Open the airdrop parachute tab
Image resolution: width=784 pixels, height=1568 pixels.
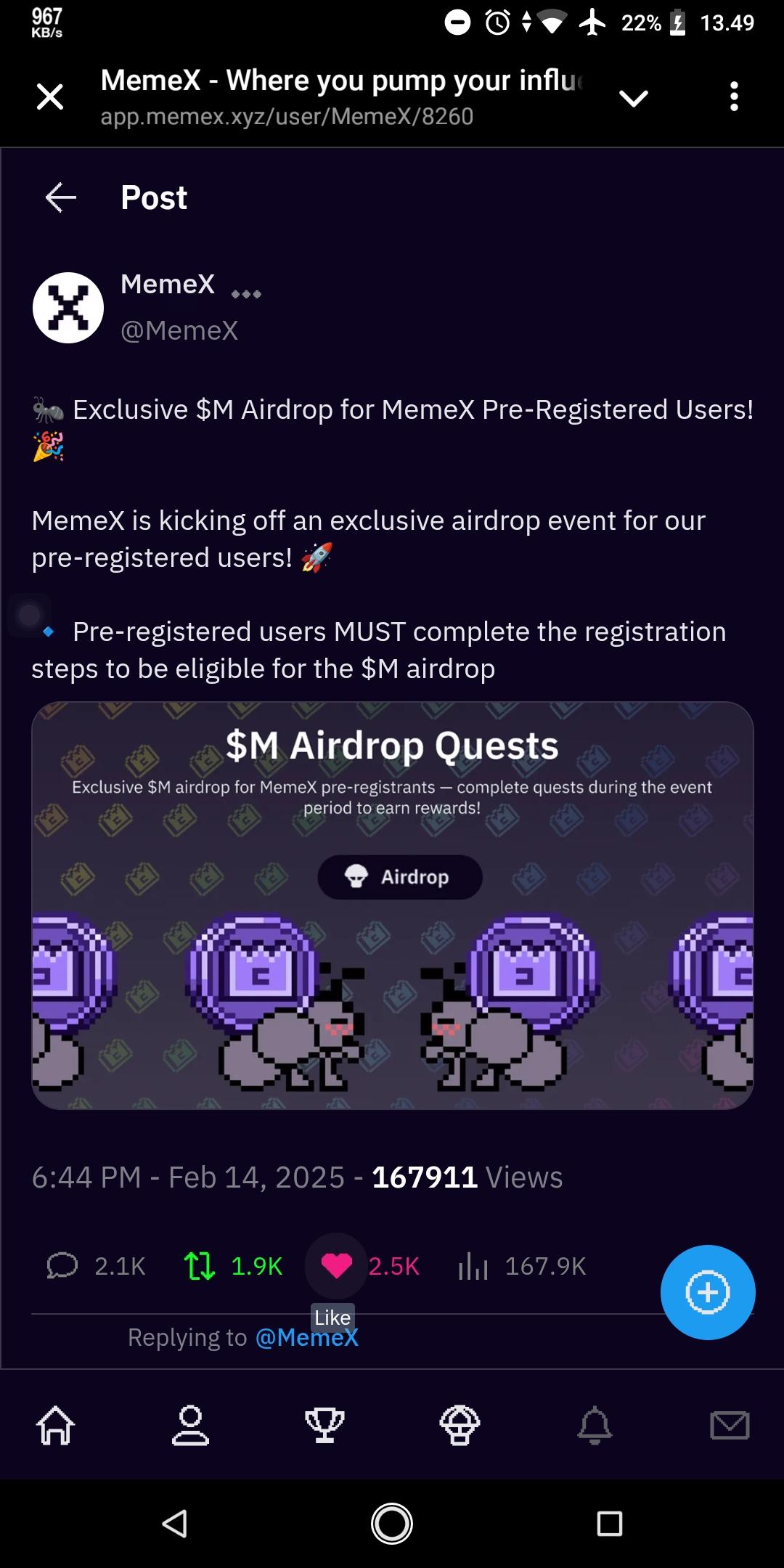[460, 1424]
